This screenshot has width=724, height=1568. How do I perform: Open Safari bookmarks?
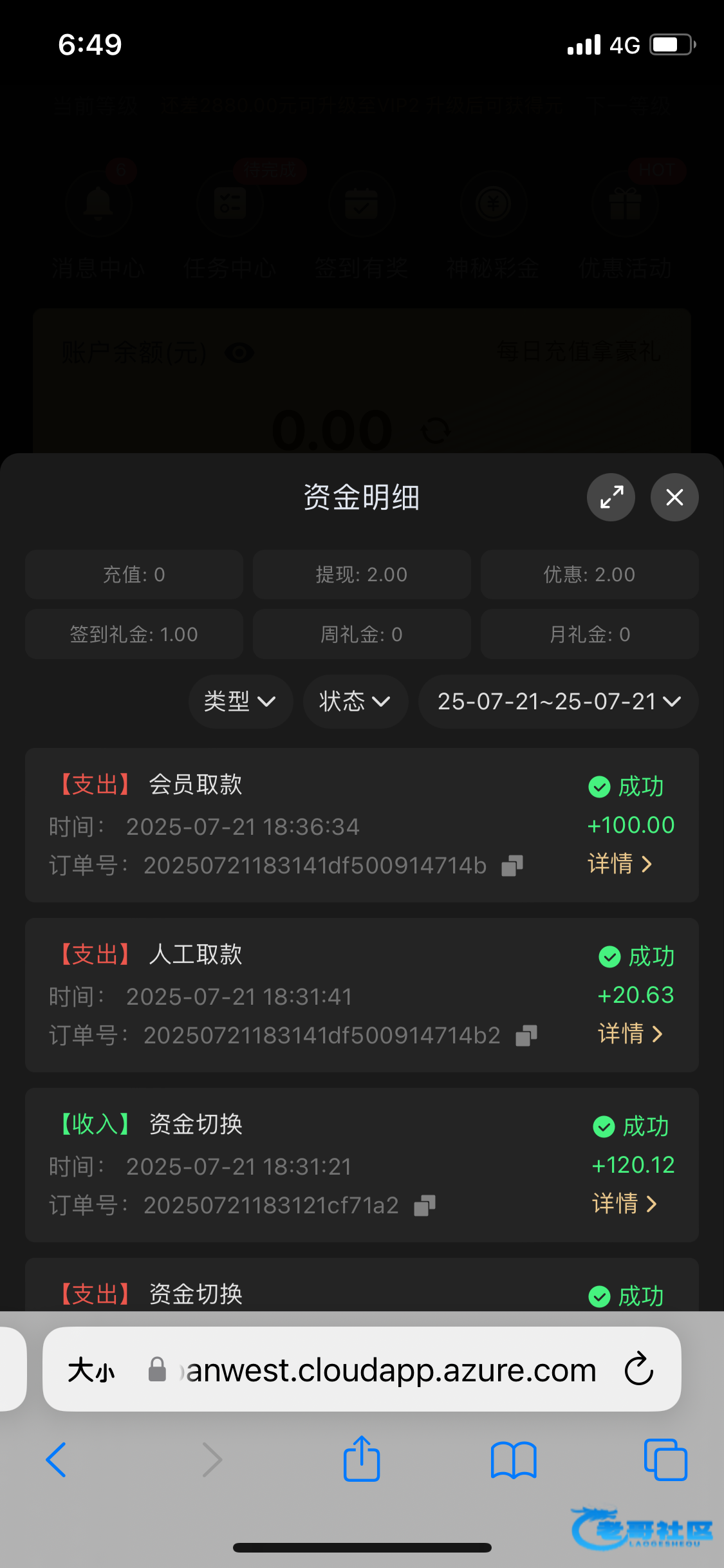pos(514,1460)
